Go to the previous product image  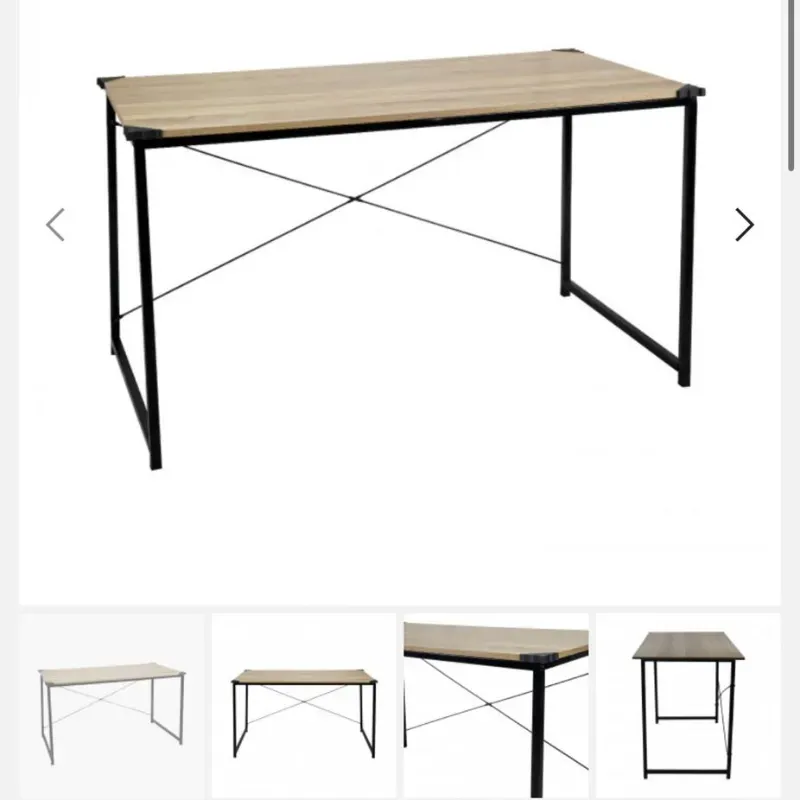coord(56,224)
